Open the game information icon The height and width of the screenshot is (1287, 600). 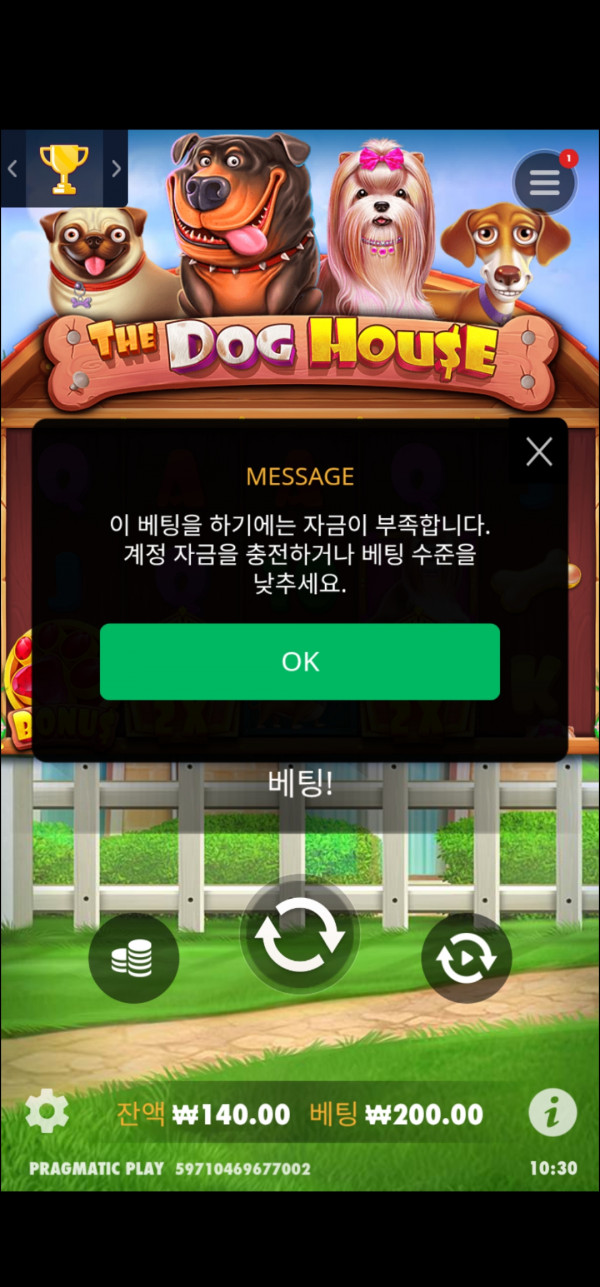(x=552, y=1112)
